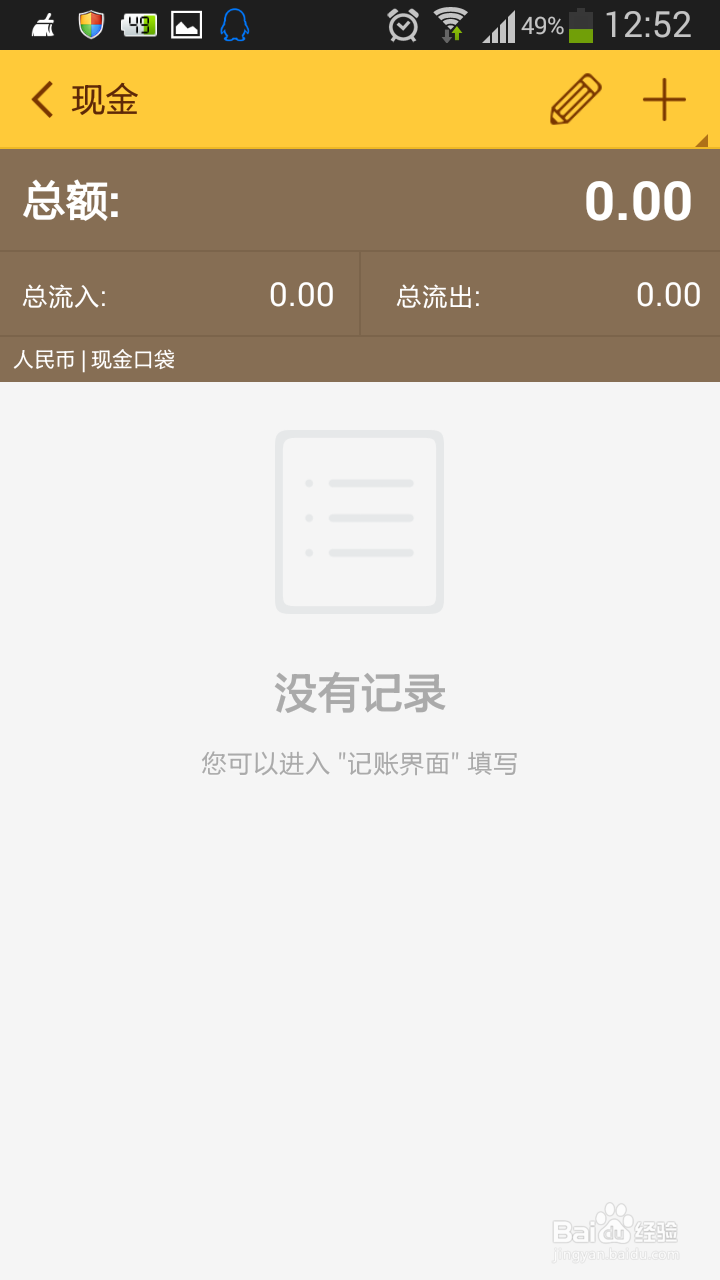Viewport: 720px width, 1280px height.
Task: Tap the empty records placeholder icon
Action: coord(360,521)
